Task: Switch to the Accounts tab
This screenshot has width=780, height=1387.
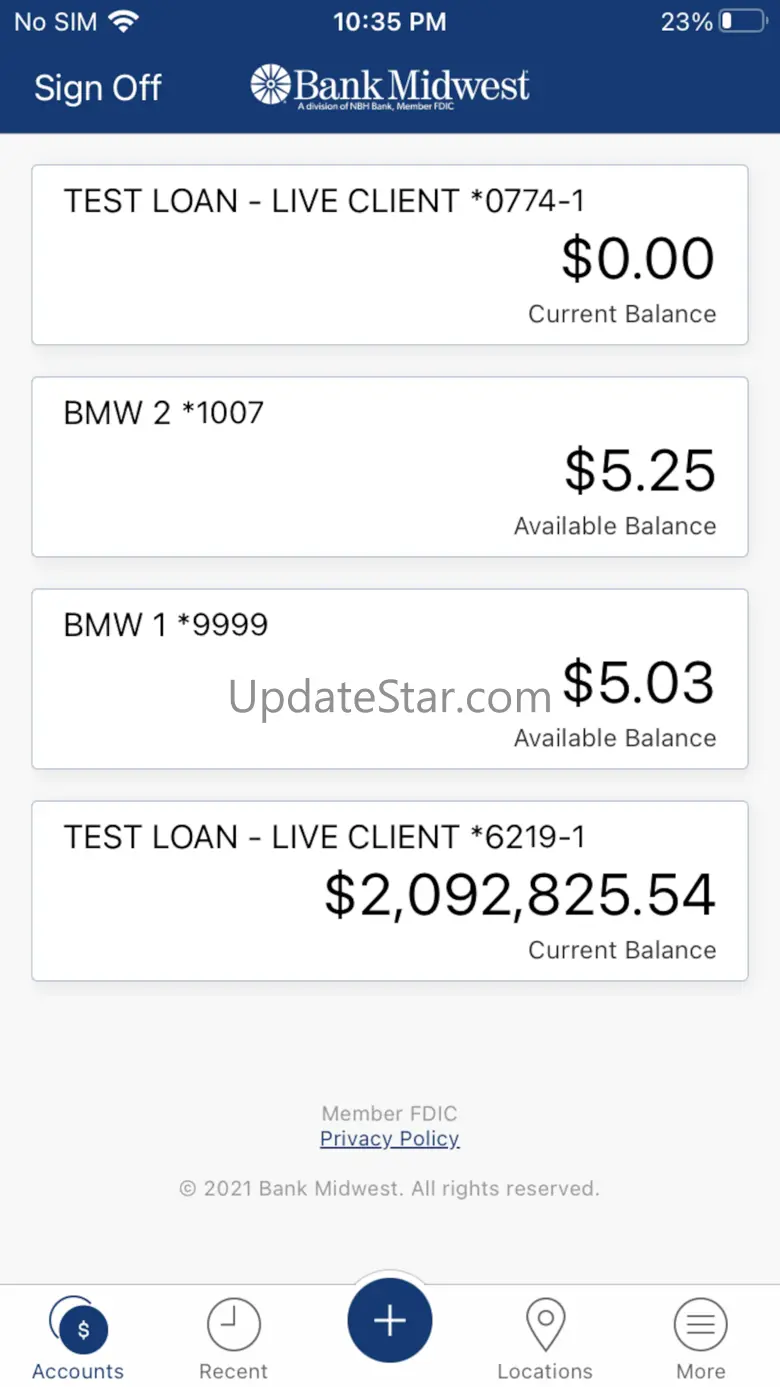Action: pos(78,1338)
